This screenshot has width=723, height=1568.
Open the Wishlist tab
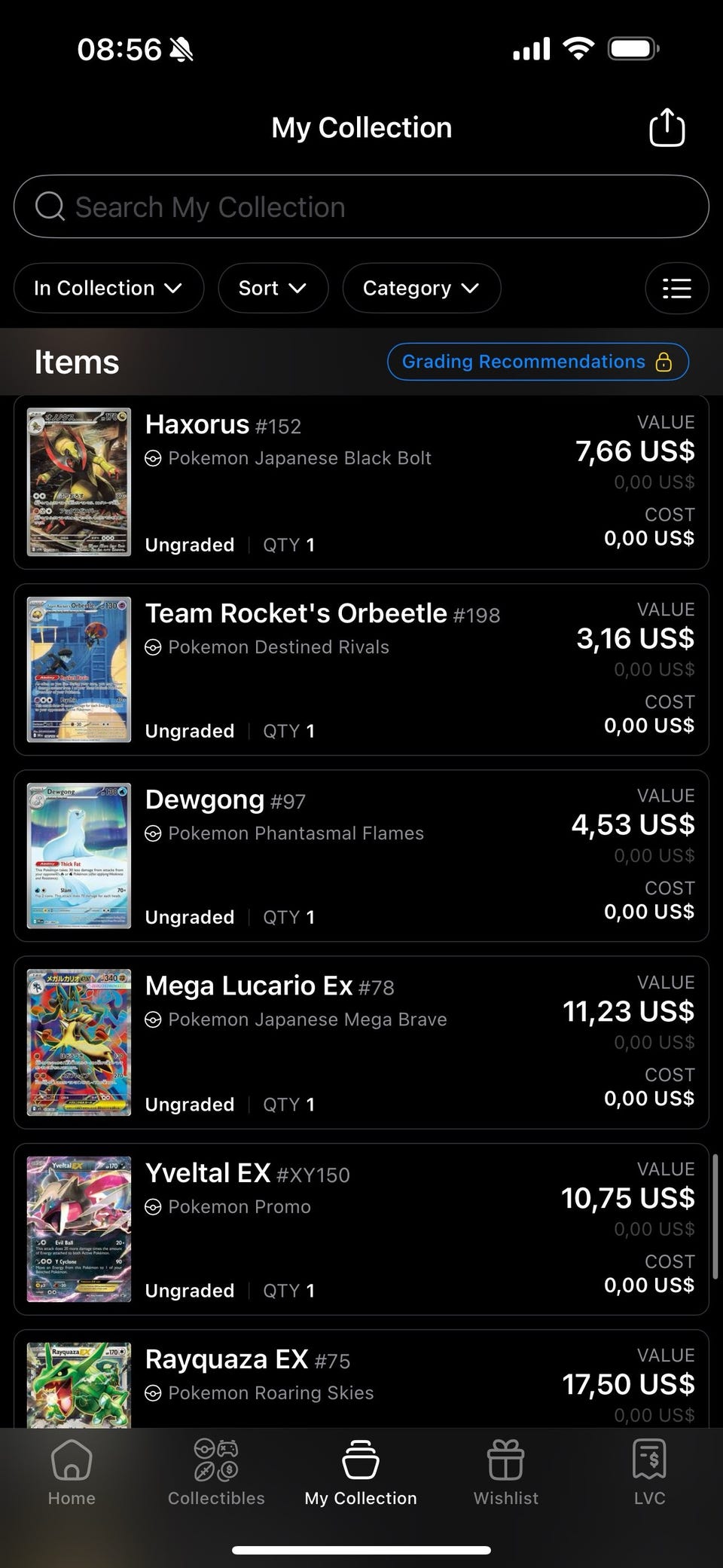coord(505,1472)
